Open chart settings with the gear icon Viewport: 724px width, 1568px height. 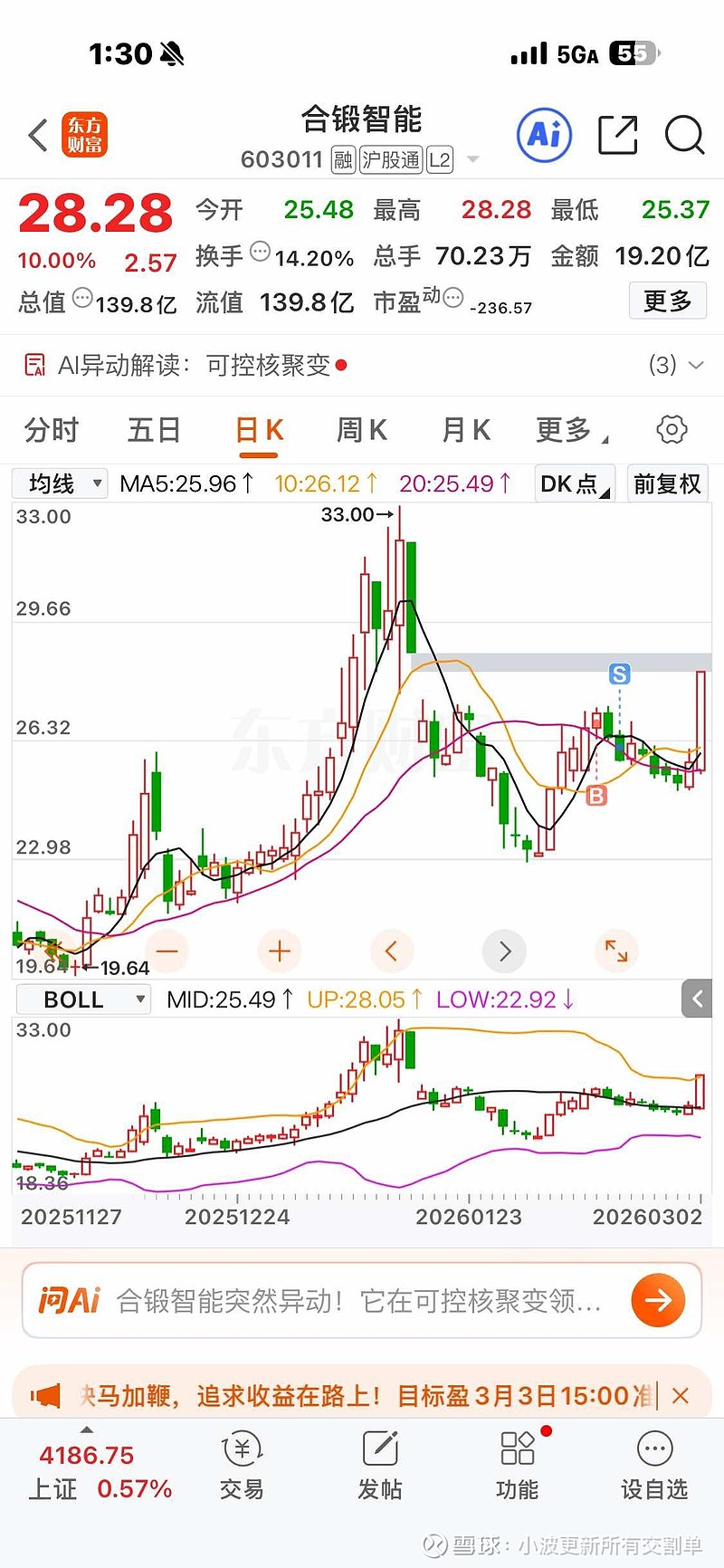[x=671, y=430]
